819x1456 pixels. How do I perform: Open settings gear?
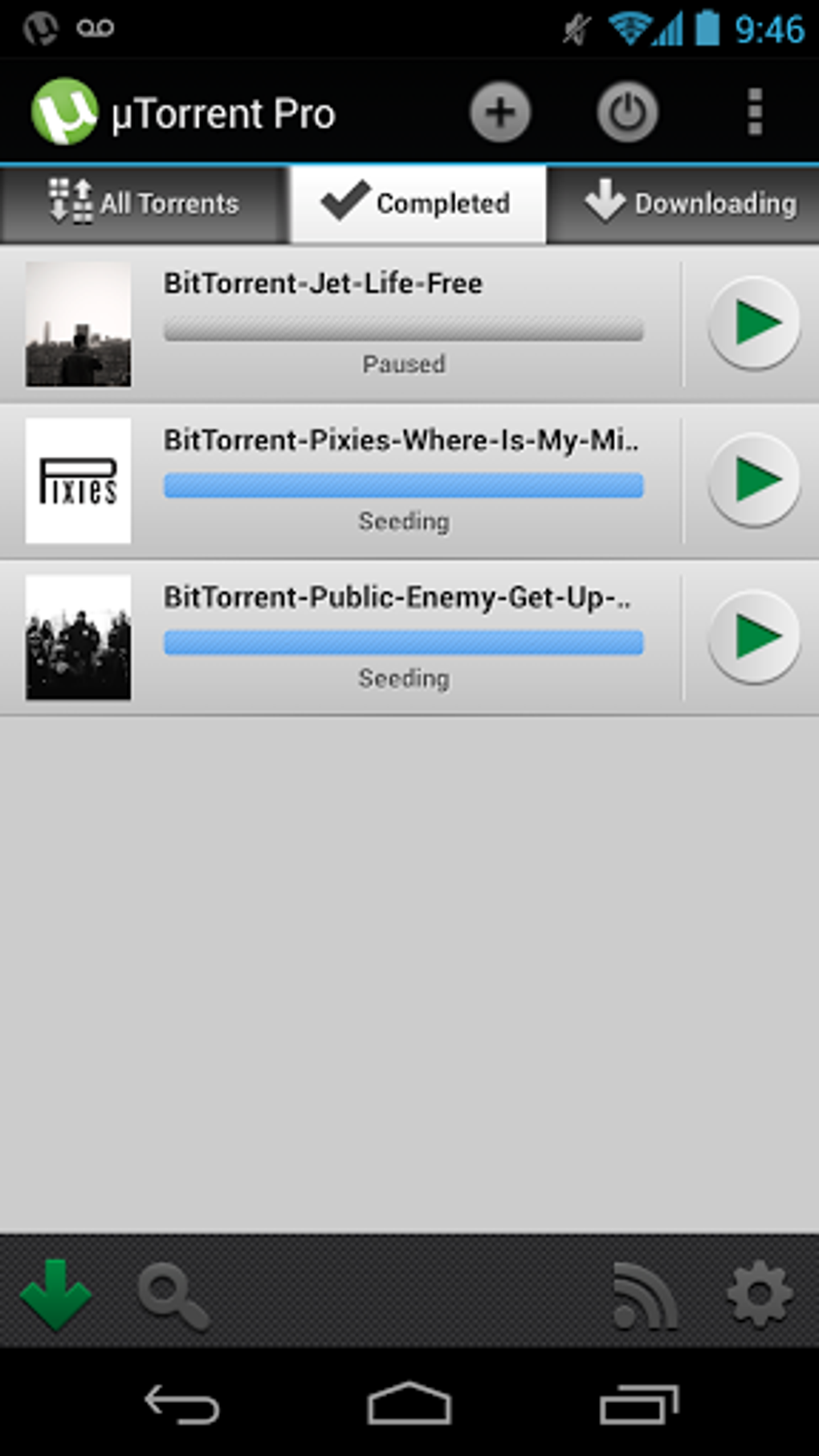[759, 1295]
